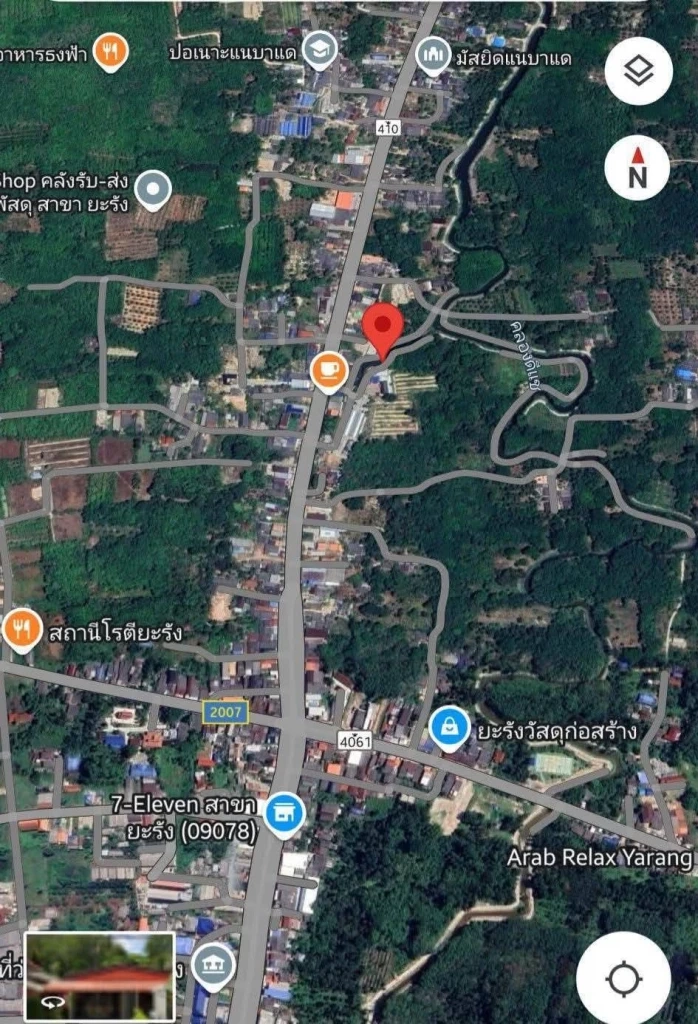Image resolution: width=698 pixels, height=1024 pixels.
Task: Open the 7-Eleven สาขายะรัง store marker
Action: pos(285,814)
